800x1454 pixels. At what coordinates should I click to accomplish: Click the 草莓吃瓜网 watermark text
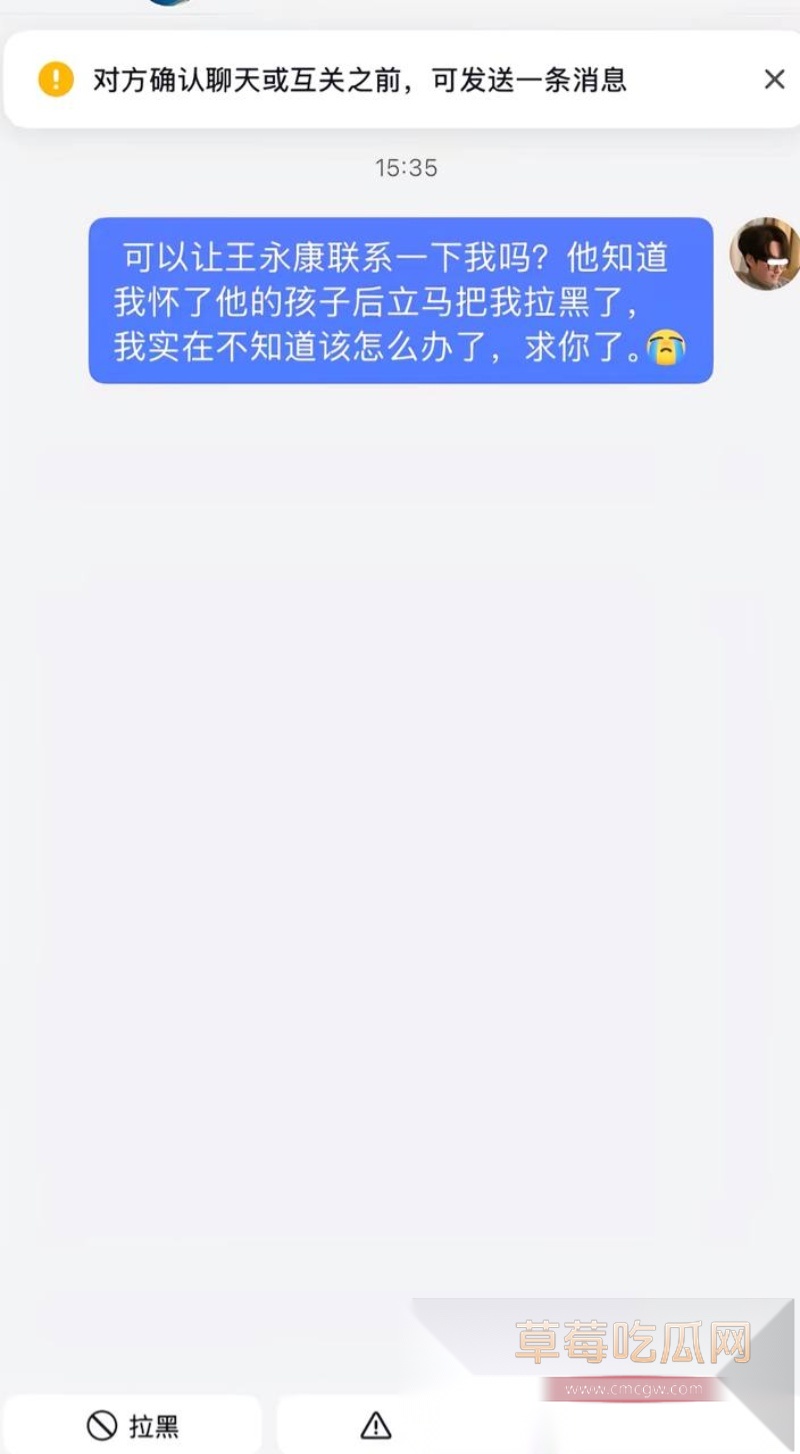633,1340
